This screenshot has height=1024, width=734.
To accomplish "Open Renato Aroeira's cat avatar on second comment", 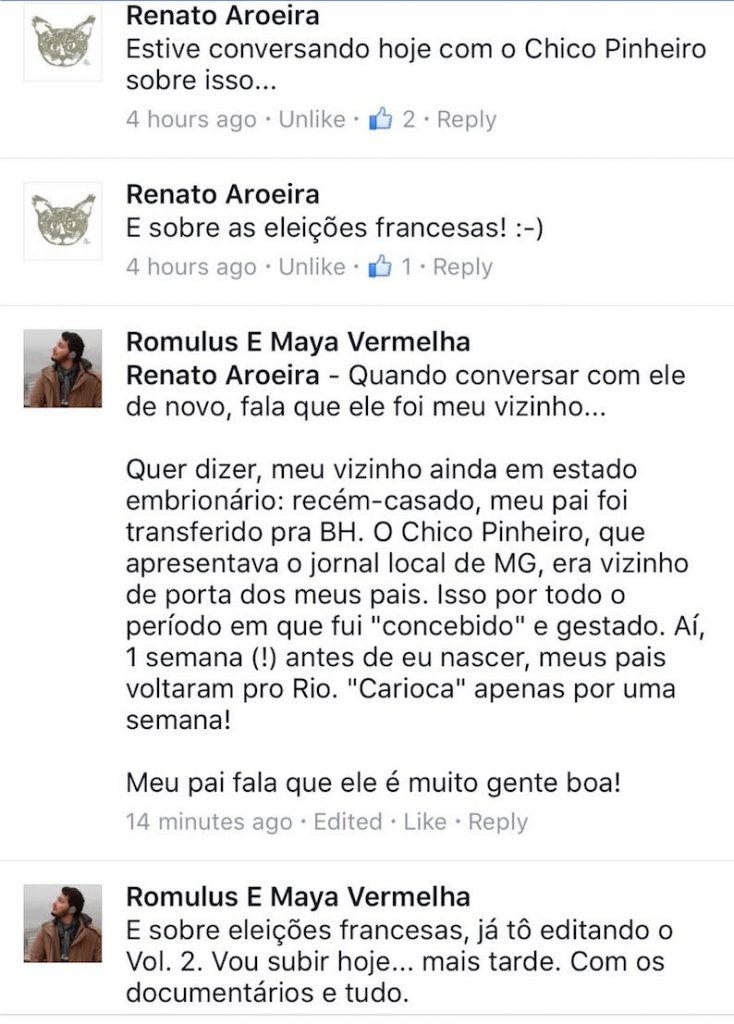I will [x=63, y=221].
